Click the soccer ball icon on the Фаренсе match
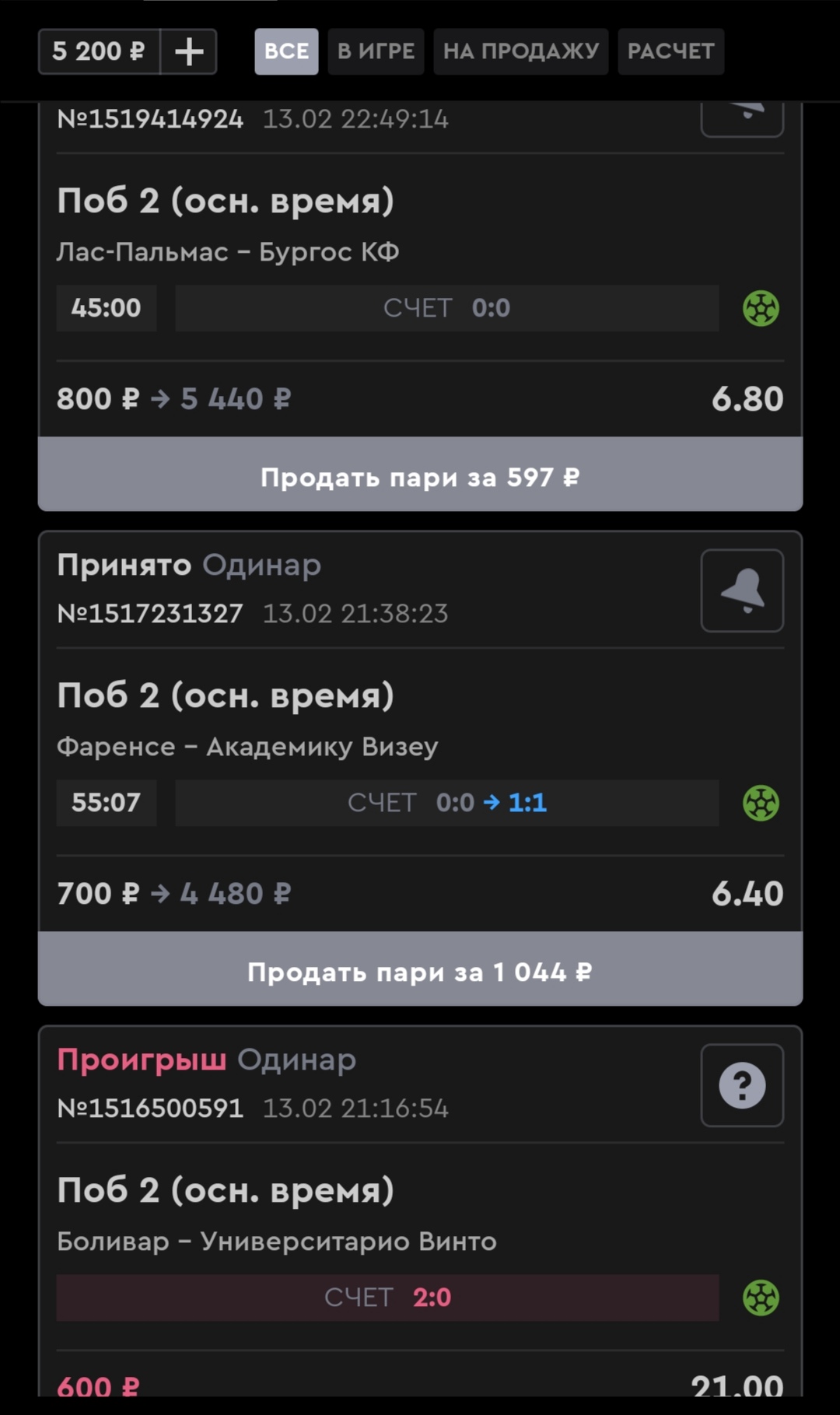This screenshot has width=840, height=1415. coord(760,803)
